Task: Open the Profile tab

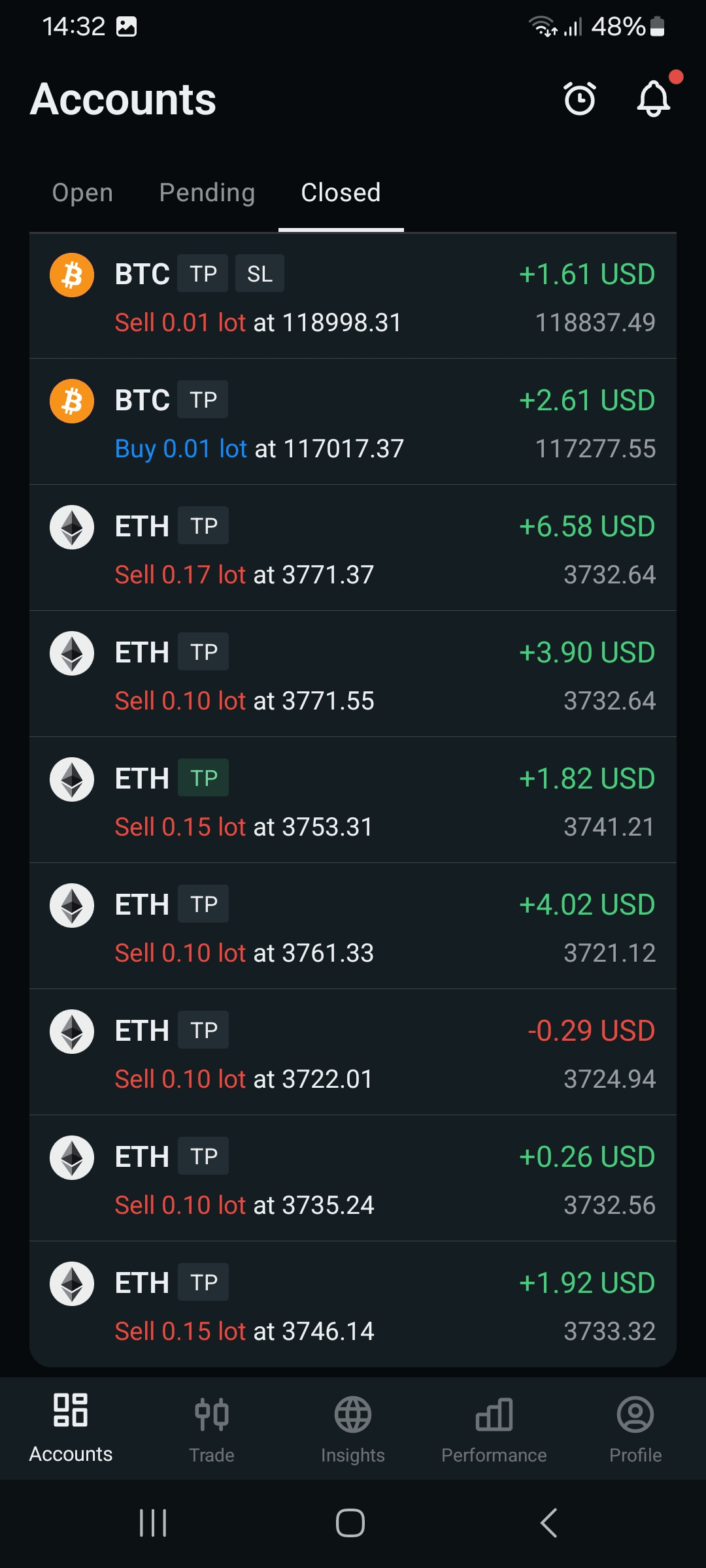Action: click(635, 1429)
